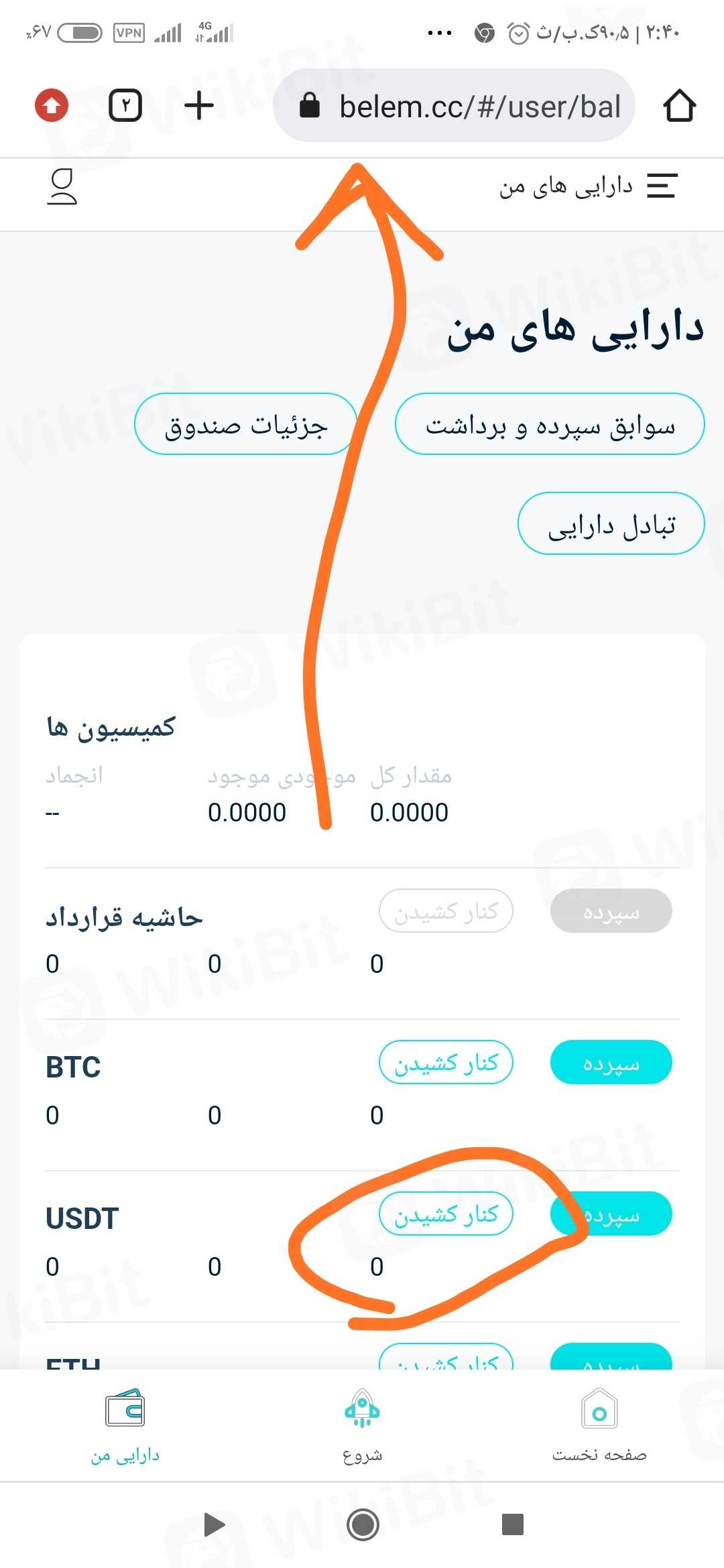Open the browser tab switcher
Viewport: 724px width, 1568px height.
point(125,106)
